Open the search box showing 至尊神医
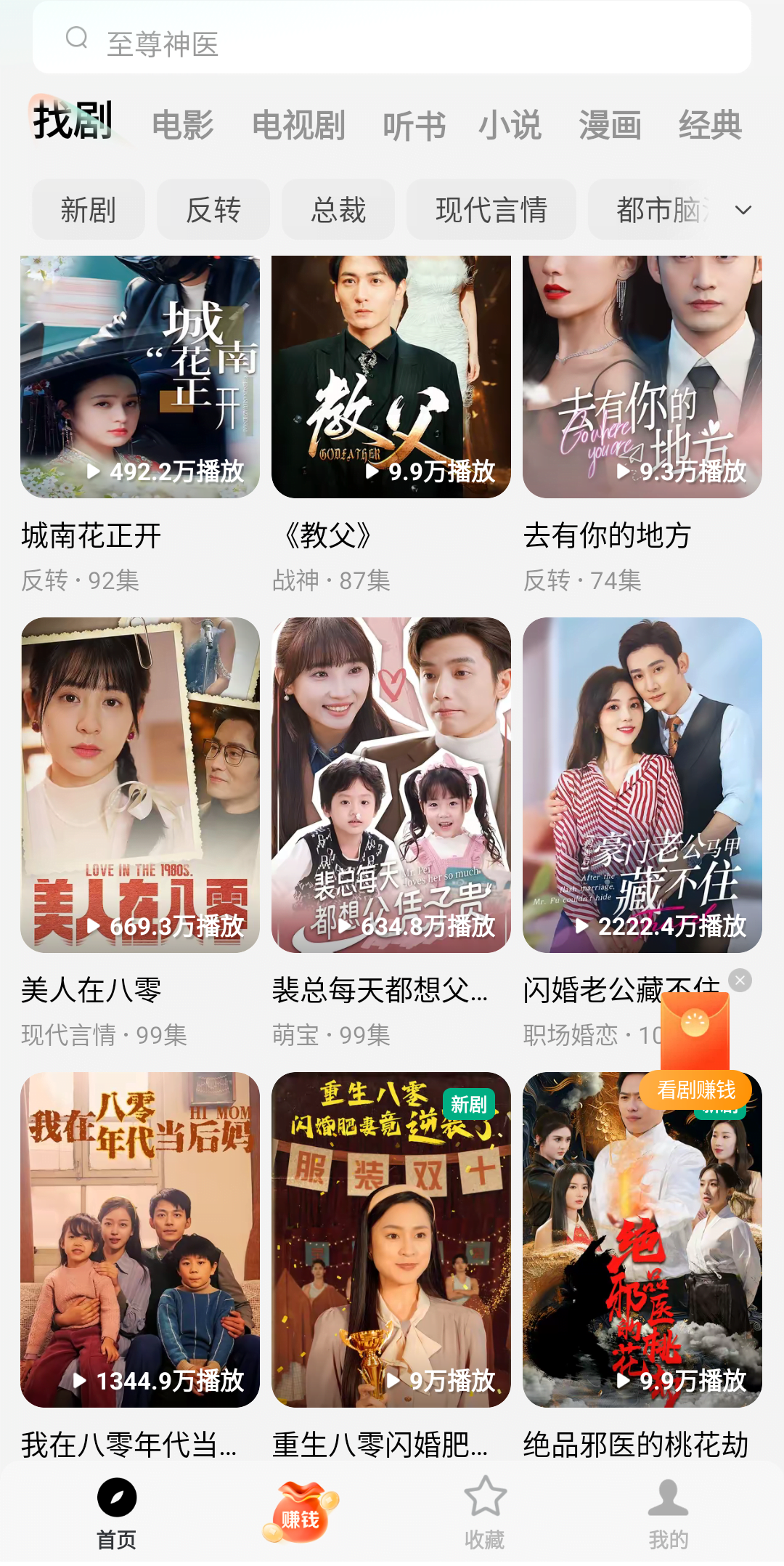The image size is (784, 1566). pos(392,42)
